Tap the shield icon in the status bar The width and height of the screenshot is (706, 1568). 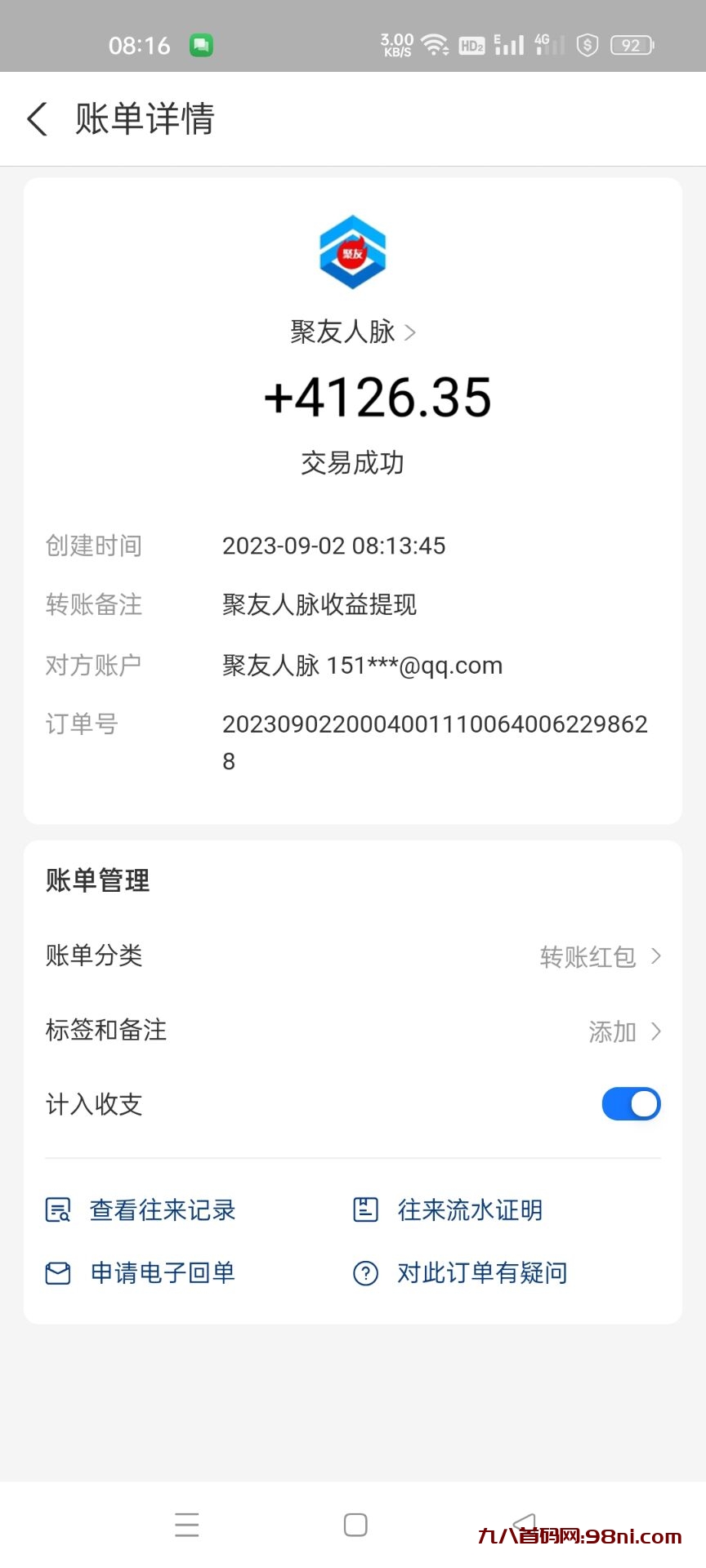point(587,44)
